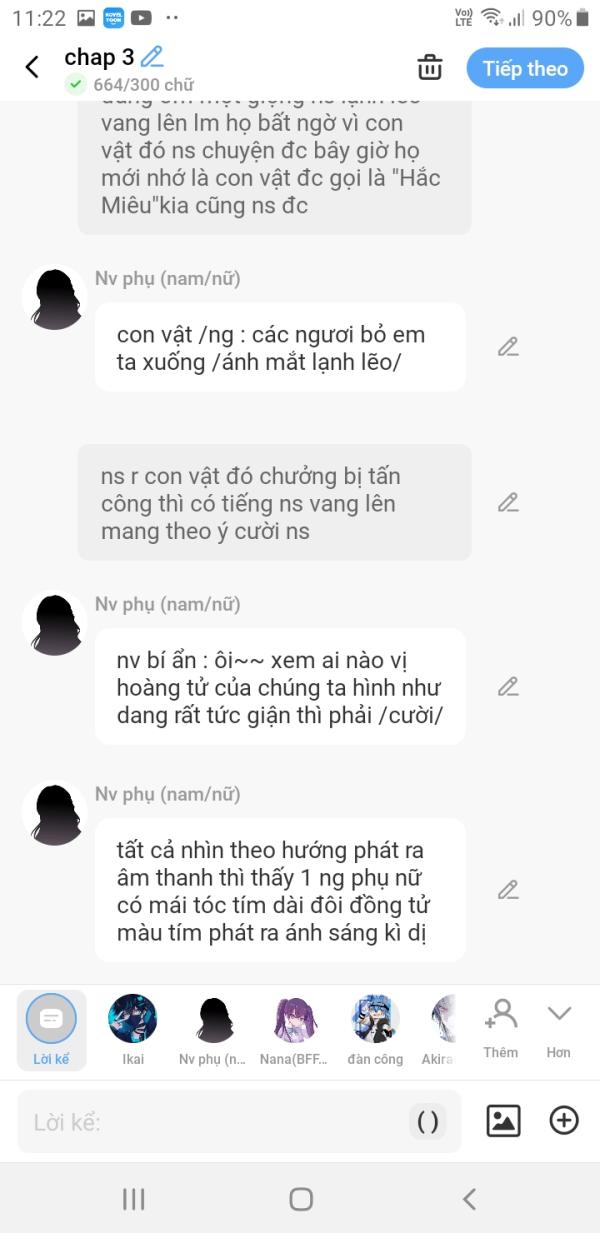
Task: Edit the message starting 'tất cả nhìn theo'
Action: click(x=508, y=890)
